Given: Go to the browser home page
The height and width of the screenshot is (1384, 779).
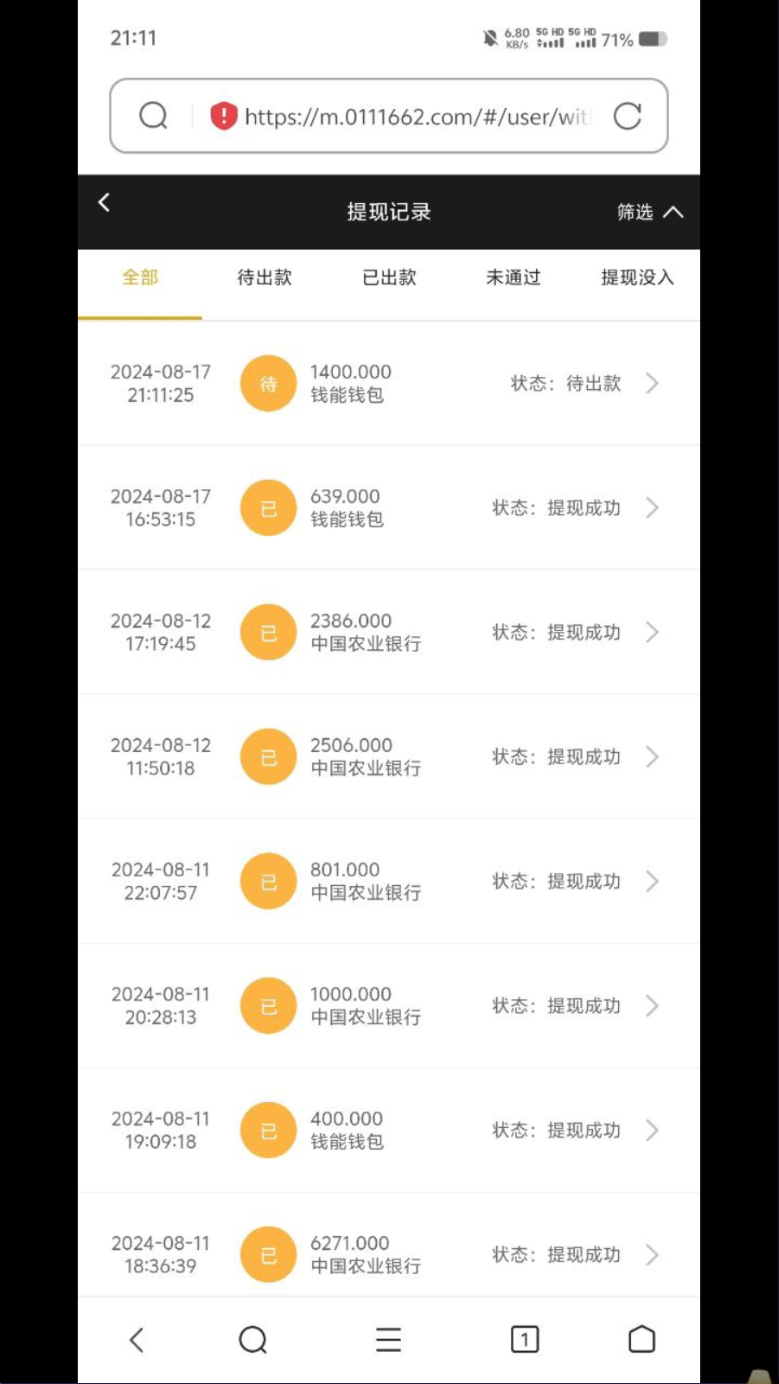Looking at the screenshot, I should (x=641, y=1340).
